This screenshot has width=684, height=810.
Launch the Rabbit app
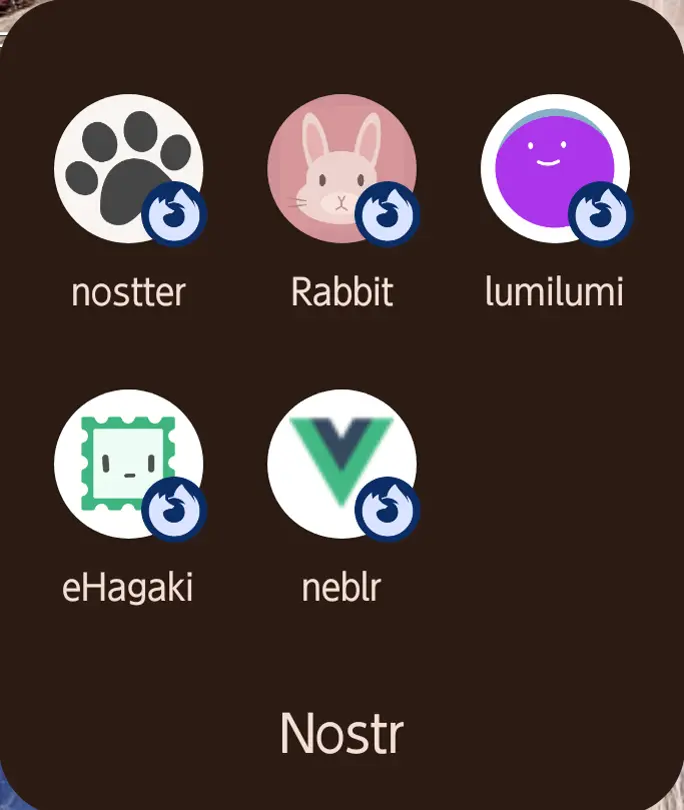click(342, 168)
